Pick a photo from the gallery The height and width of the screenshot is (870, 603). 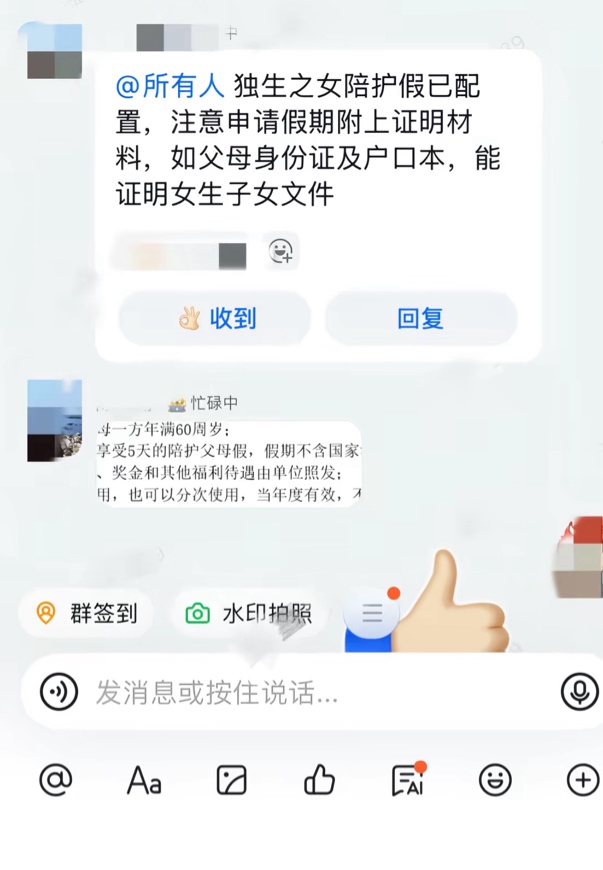point(231,780)
